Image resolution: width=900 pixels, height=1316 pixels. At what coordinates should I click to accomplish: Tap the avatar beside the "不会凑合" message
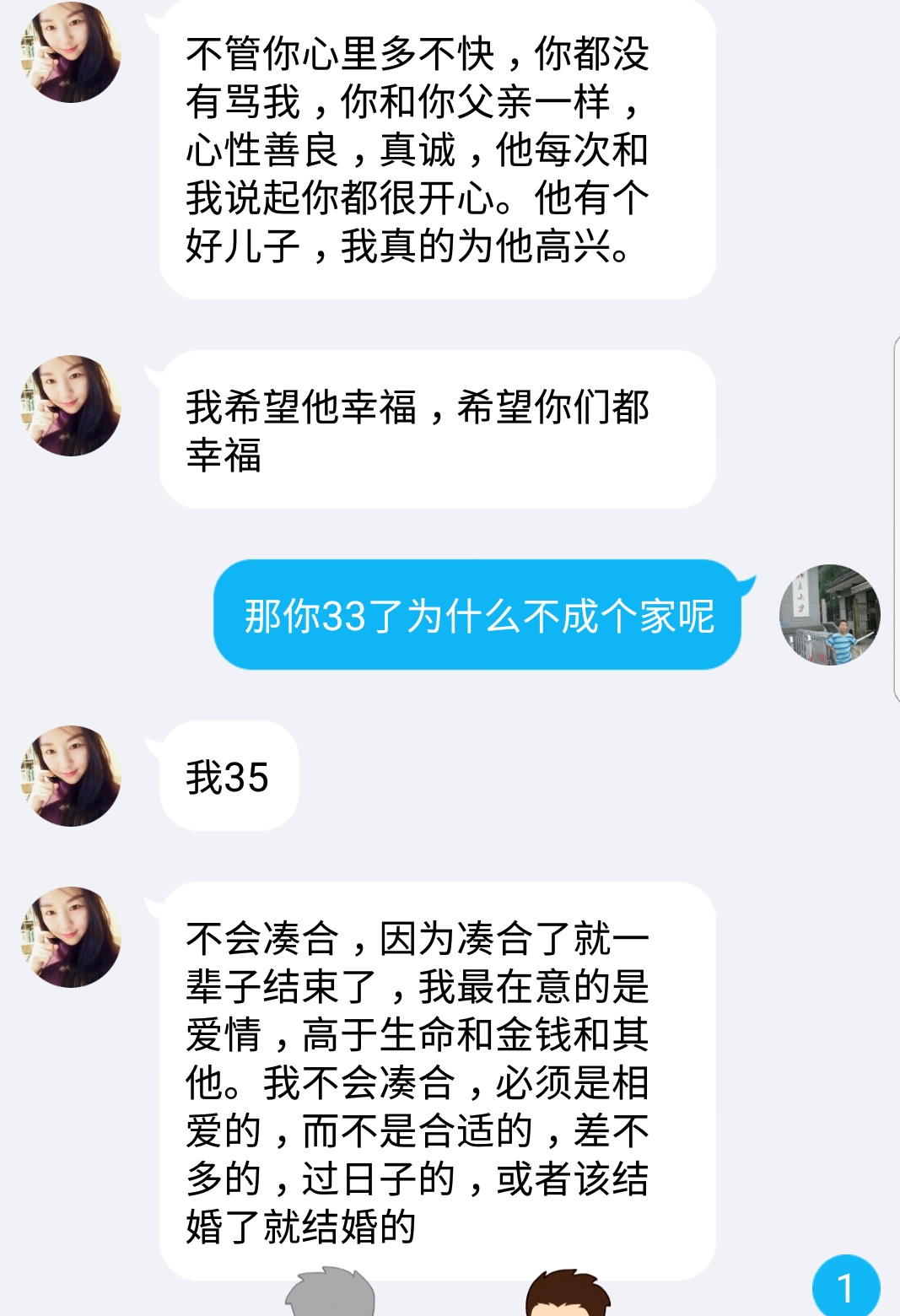[x=71, y=937]
